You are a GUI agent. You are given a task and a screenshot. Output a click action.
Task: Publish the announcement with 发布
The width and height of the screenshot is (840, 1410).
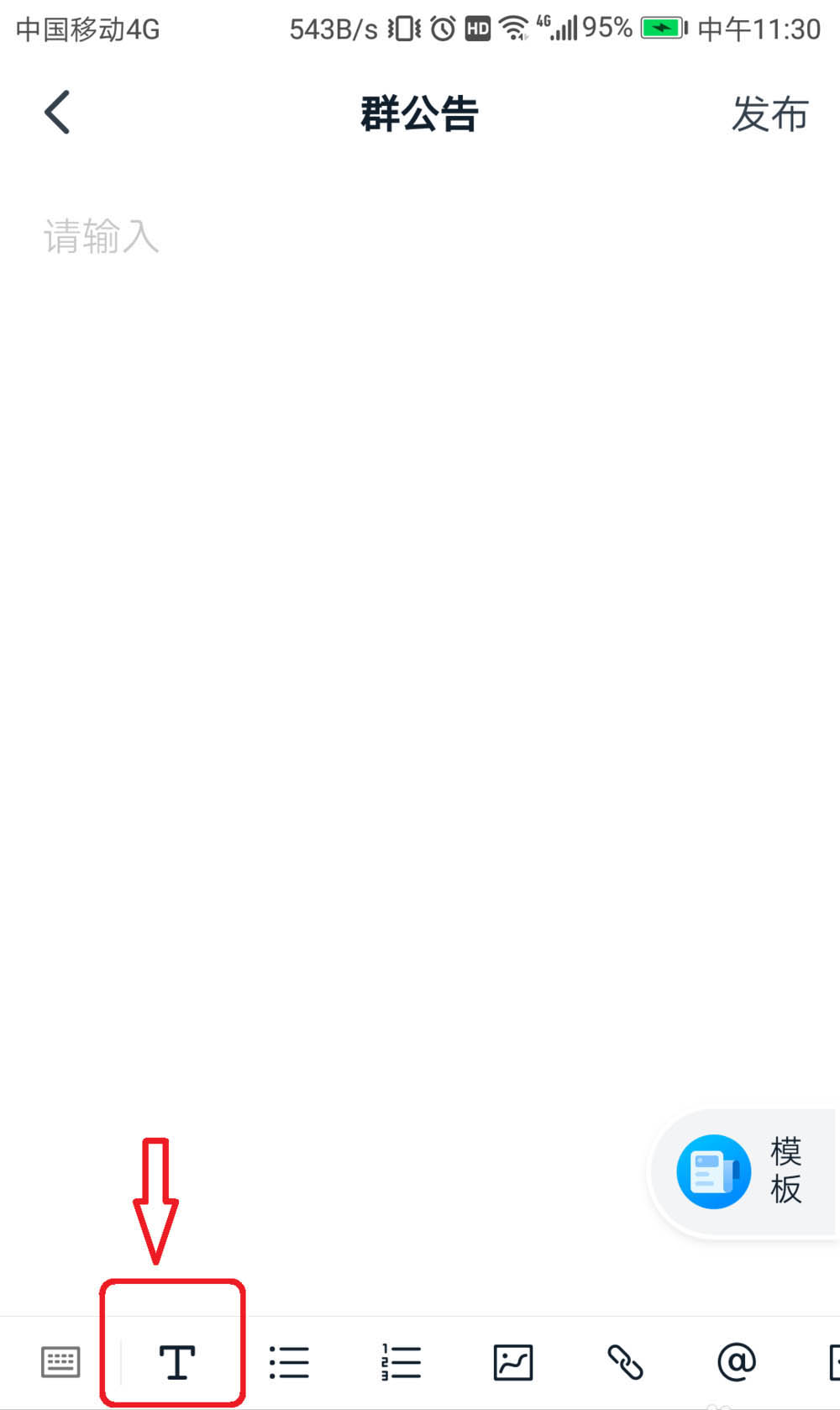coord(769,113)
